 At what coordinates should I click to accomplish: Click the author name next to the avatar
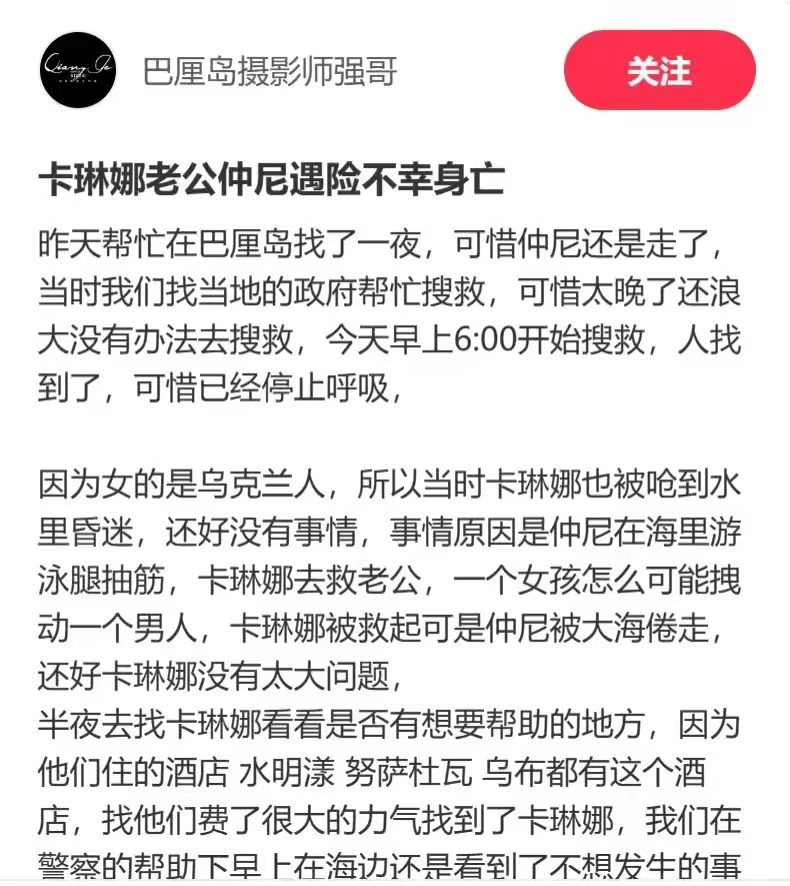point(272,72)
